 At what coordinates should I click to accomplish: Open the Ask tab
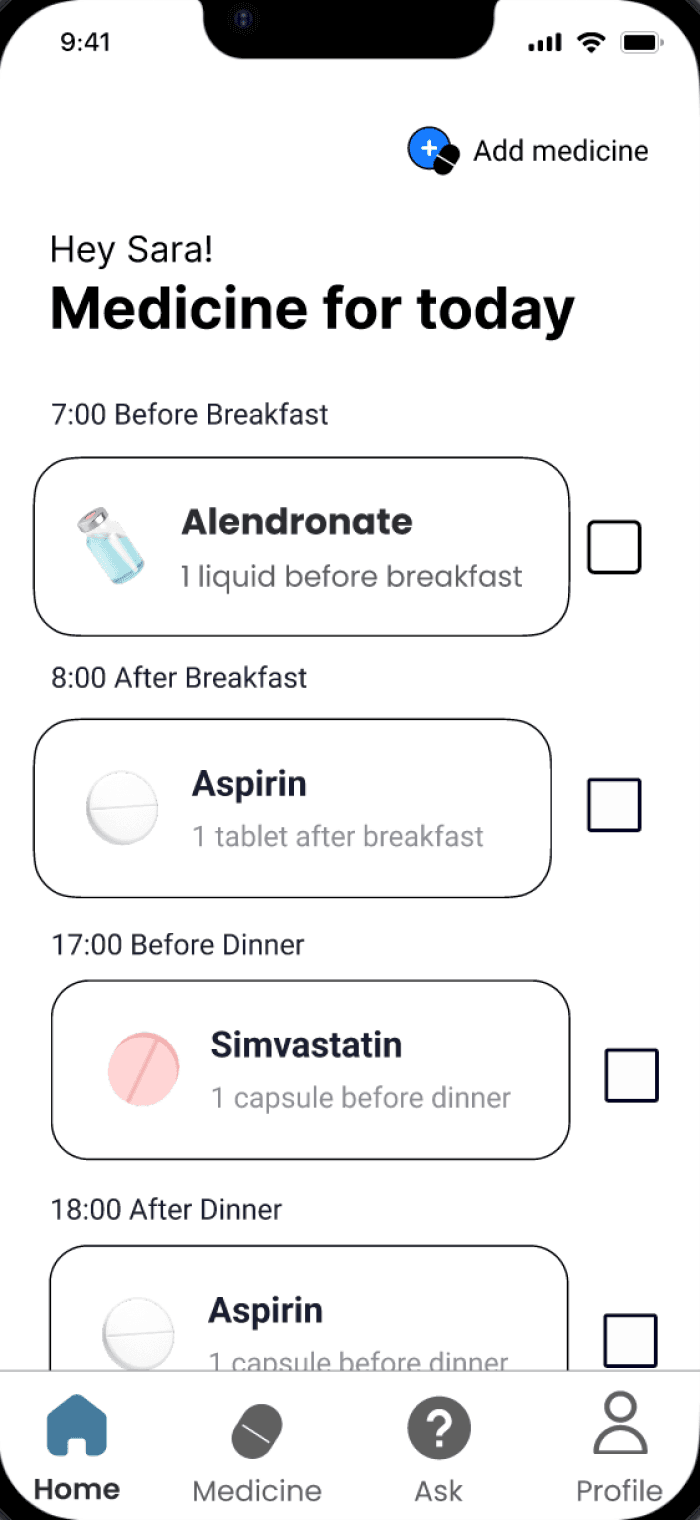point(438,1450)
